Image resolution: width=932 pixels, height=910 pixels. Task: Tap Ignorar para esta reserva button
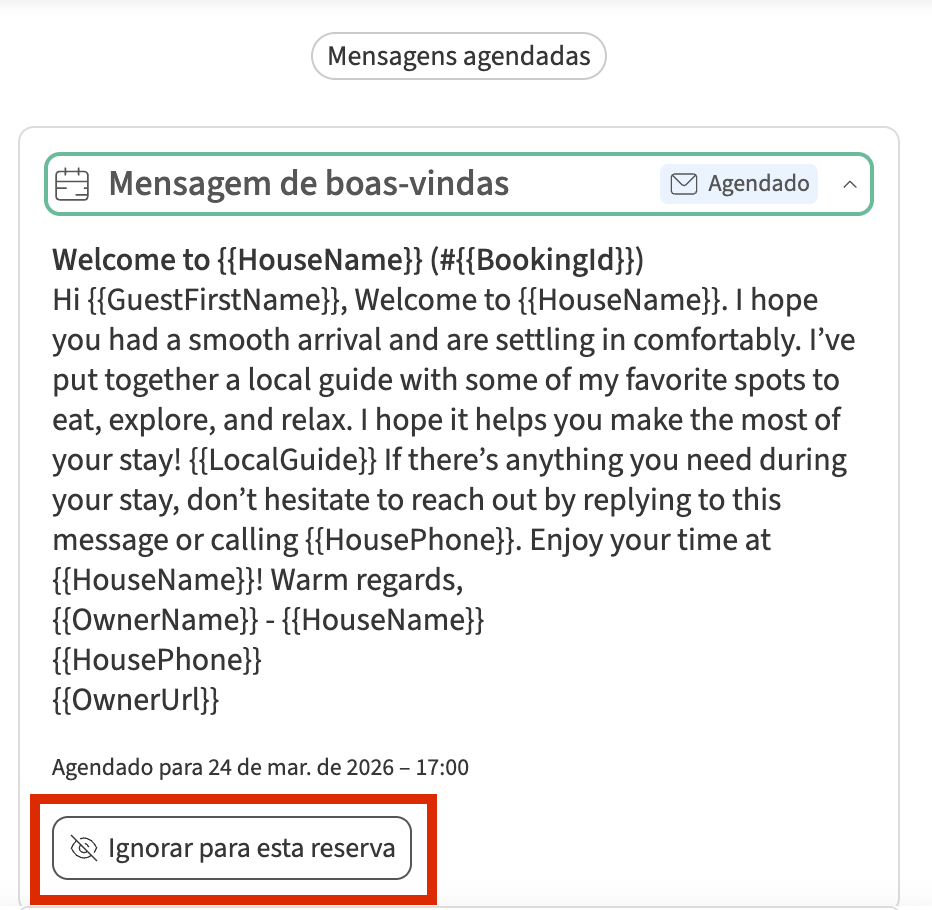pyautogui.click(x=232, y=849)
